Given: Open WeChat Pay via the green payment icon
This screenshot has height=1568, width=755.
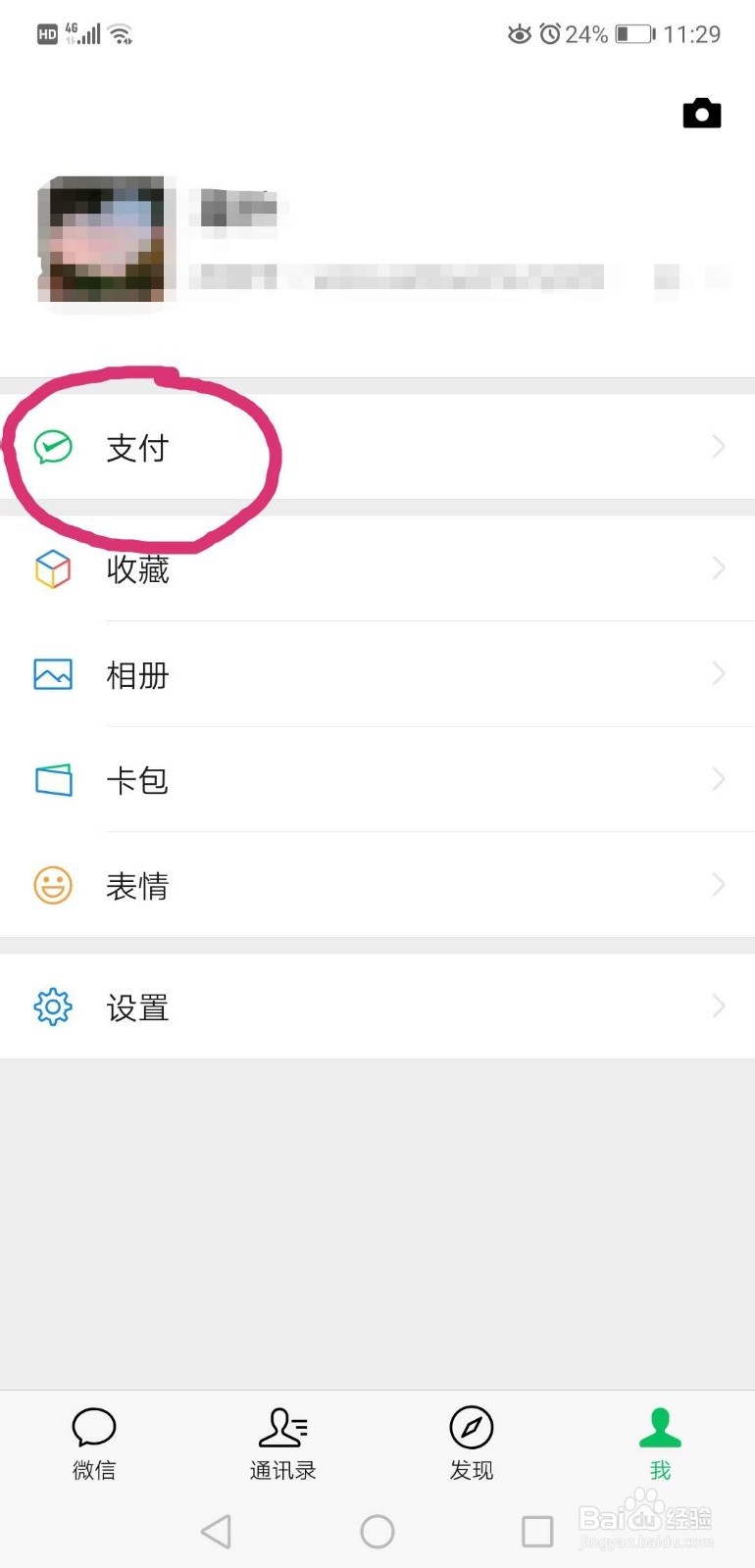Looking at the screenshot, I should [53, 448].
